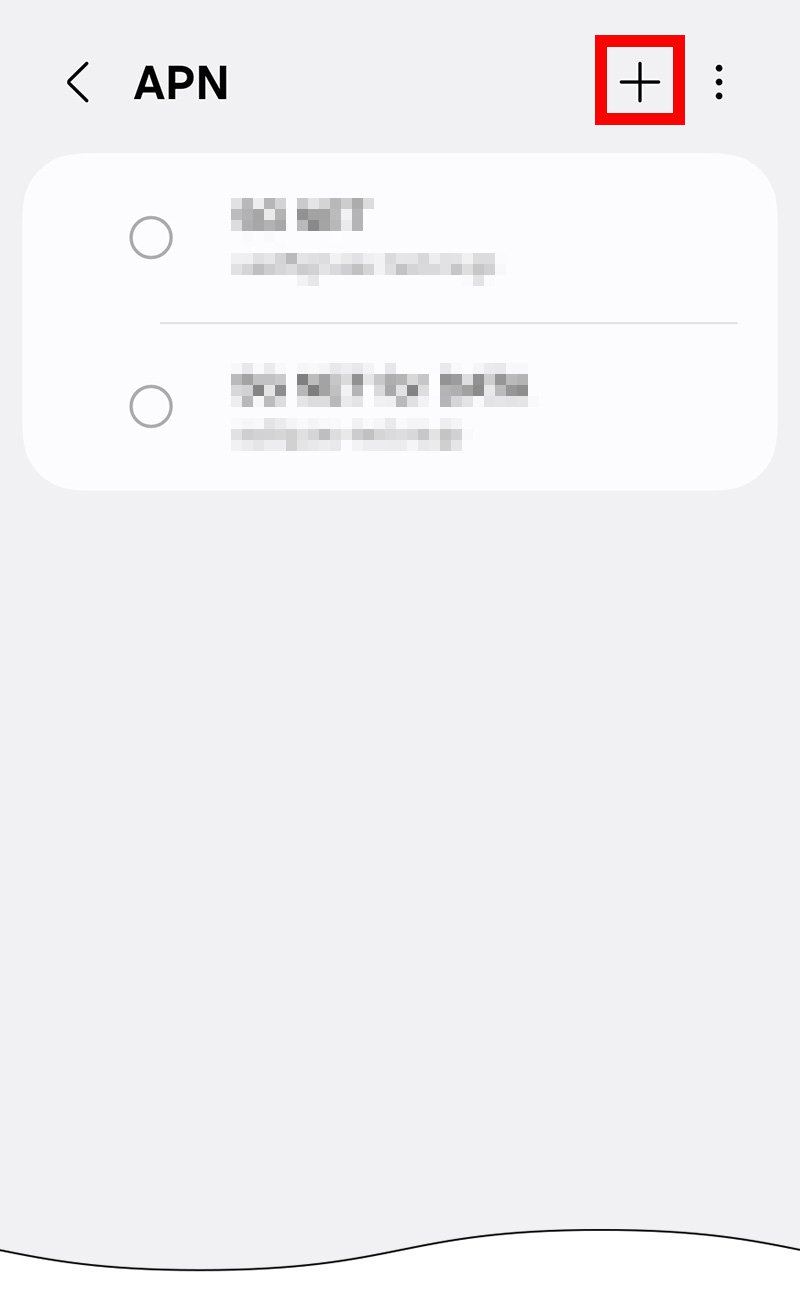Go back from the APN screen
This screenshot has width=800, height=1300.
[x=78, y=82]
